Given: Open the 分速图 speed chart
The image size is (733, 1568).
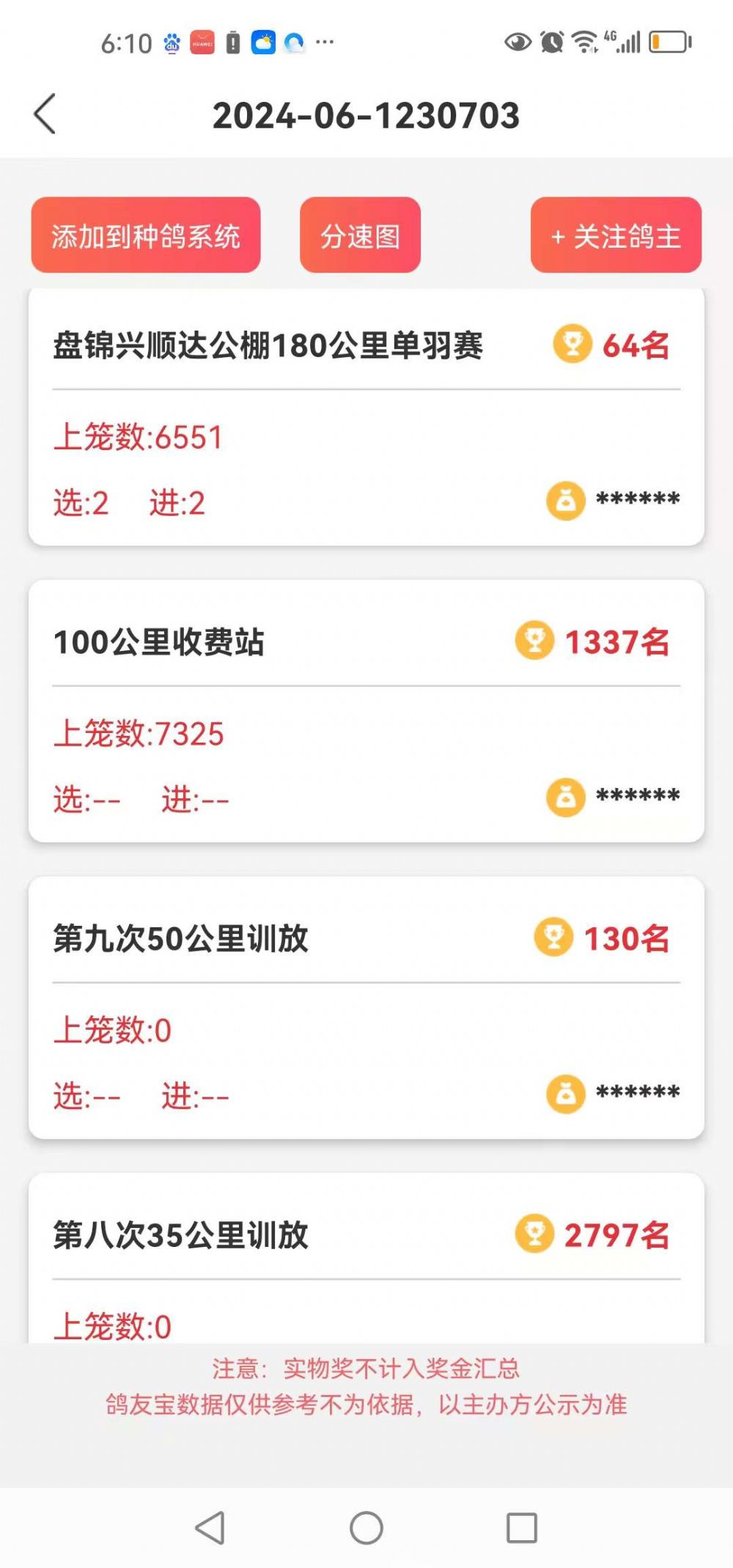Looking at the screenshot, I should click(x=360, y=235).
